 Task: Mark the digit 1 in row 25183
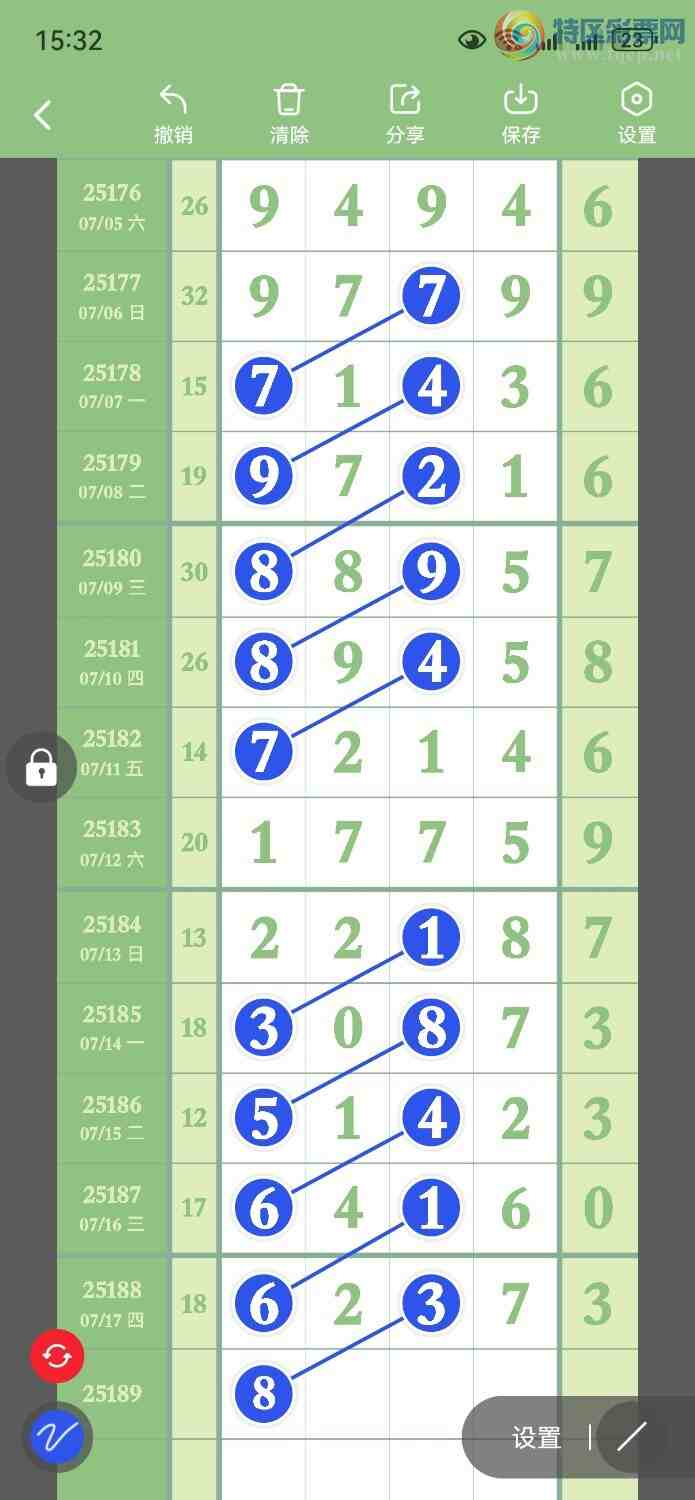click(263, 842)
